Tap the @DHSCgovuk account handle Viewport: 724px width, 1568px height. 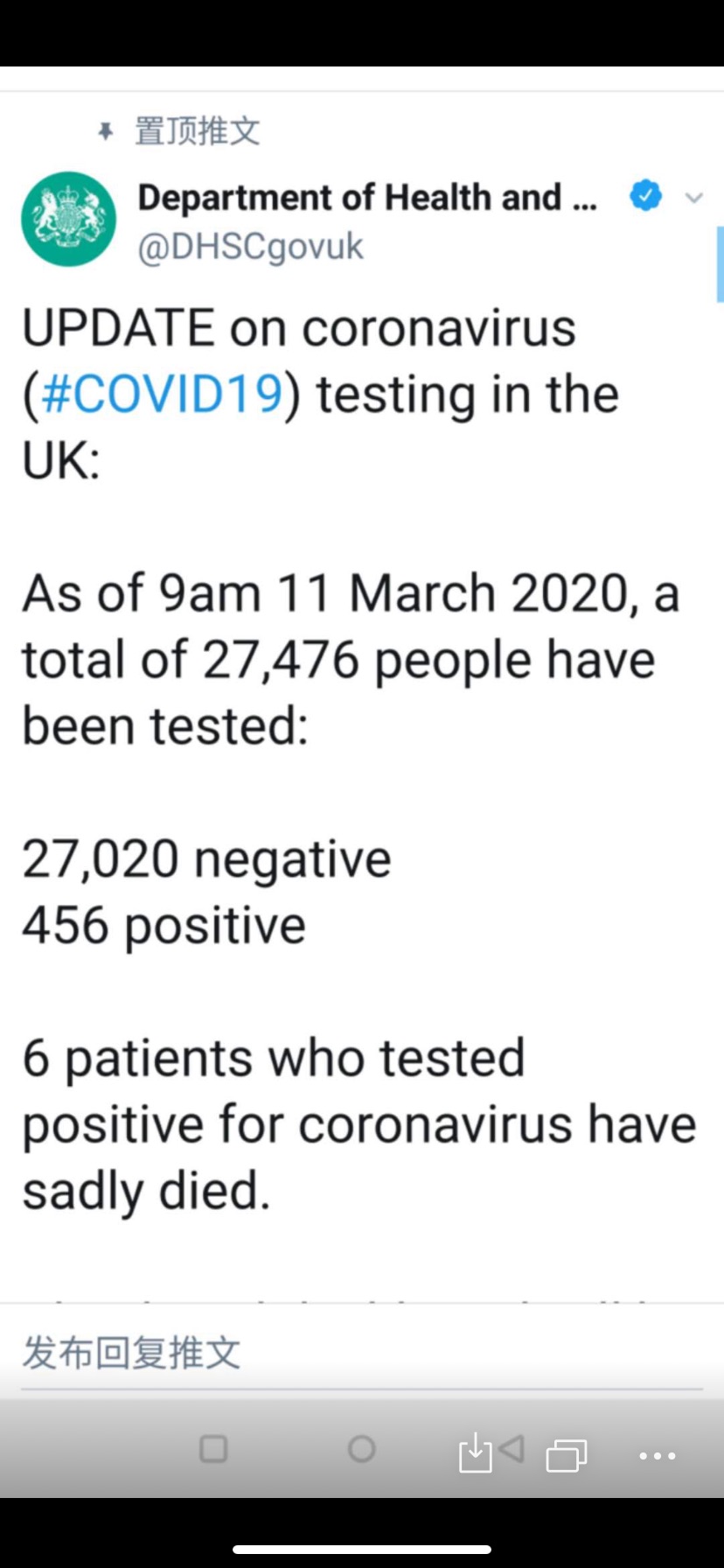pos(250,247)
